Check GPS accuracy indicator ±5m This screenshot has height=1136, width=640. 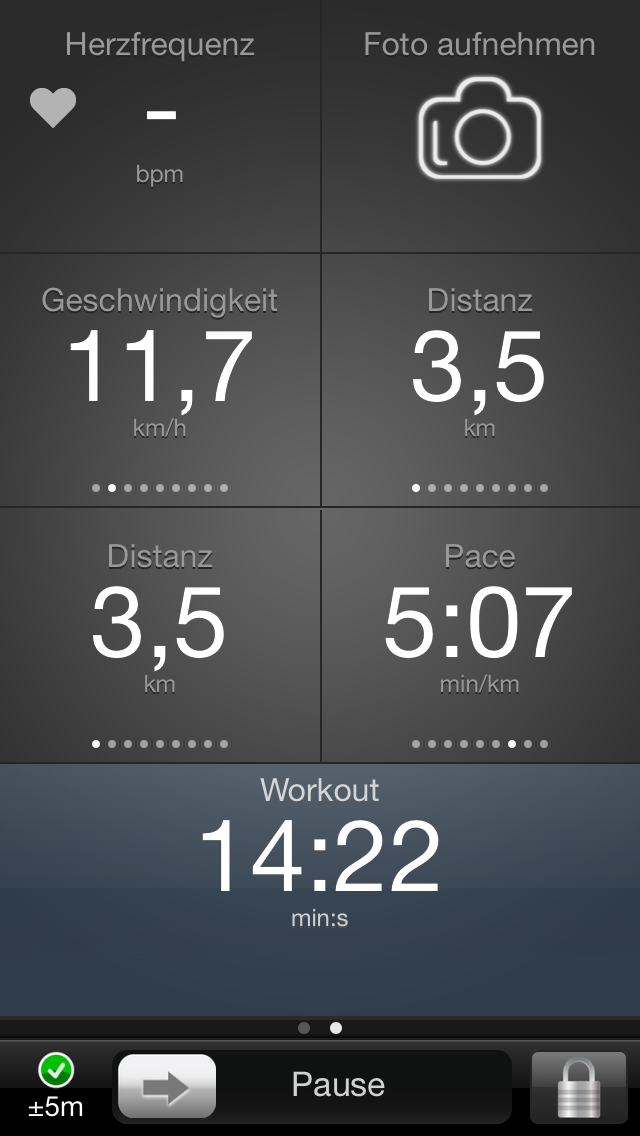pyautogui.click(x=55, y=1086)
